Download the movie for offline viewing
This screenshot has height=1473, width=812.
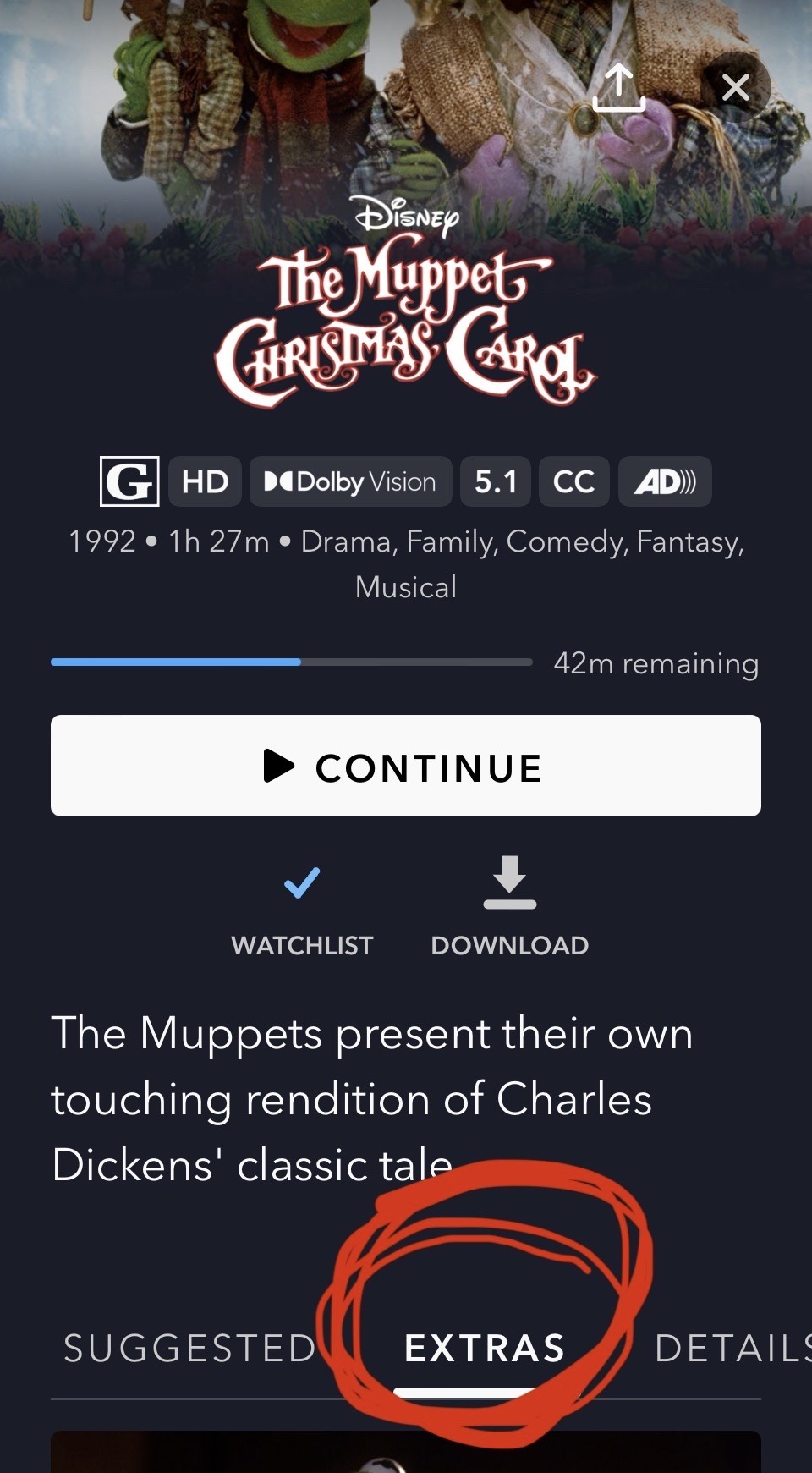(509, 907)
